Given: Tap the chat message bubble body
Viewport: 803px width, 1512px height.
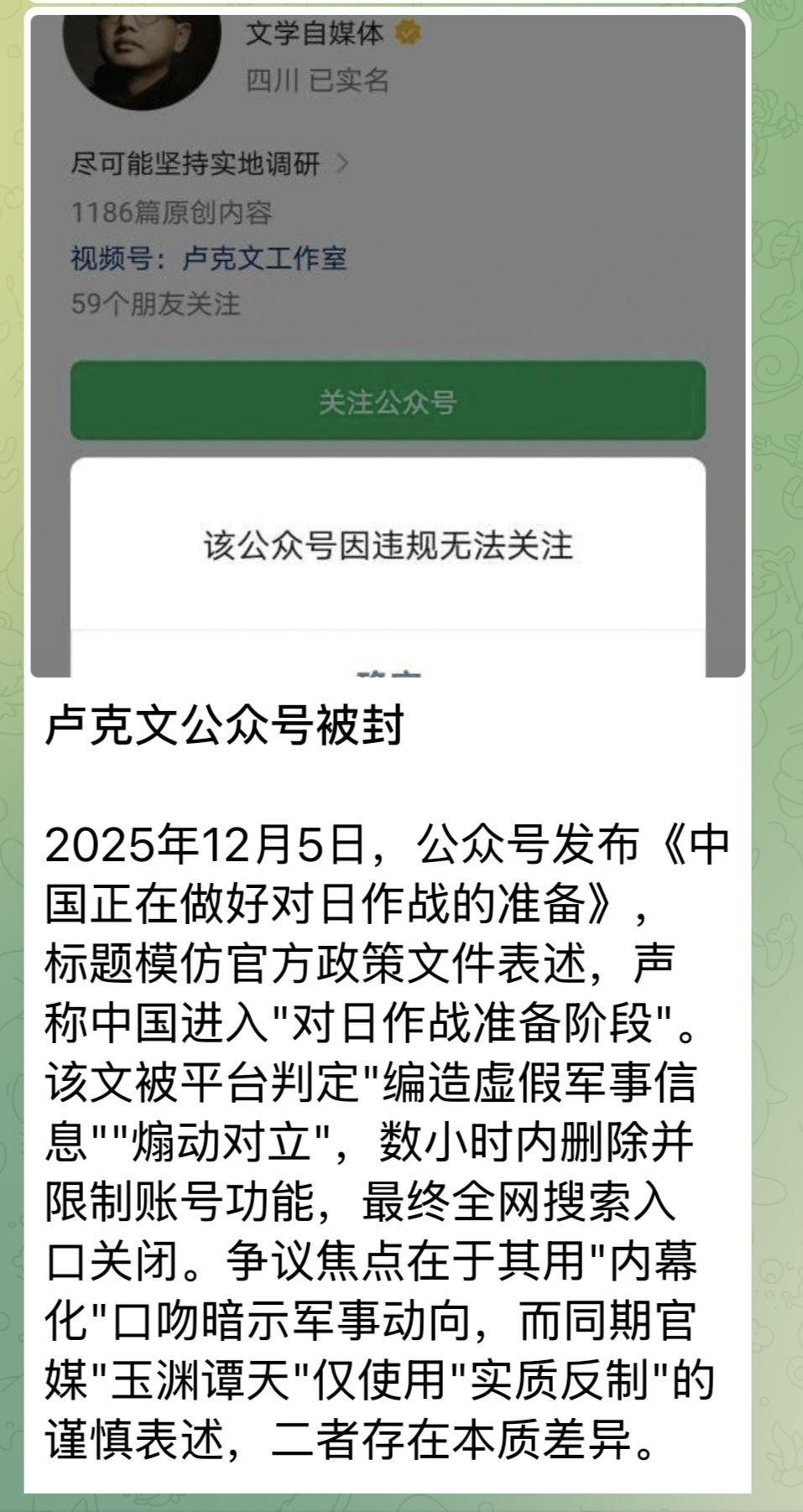Looking at the screenshot, I should pos(390,1090).
